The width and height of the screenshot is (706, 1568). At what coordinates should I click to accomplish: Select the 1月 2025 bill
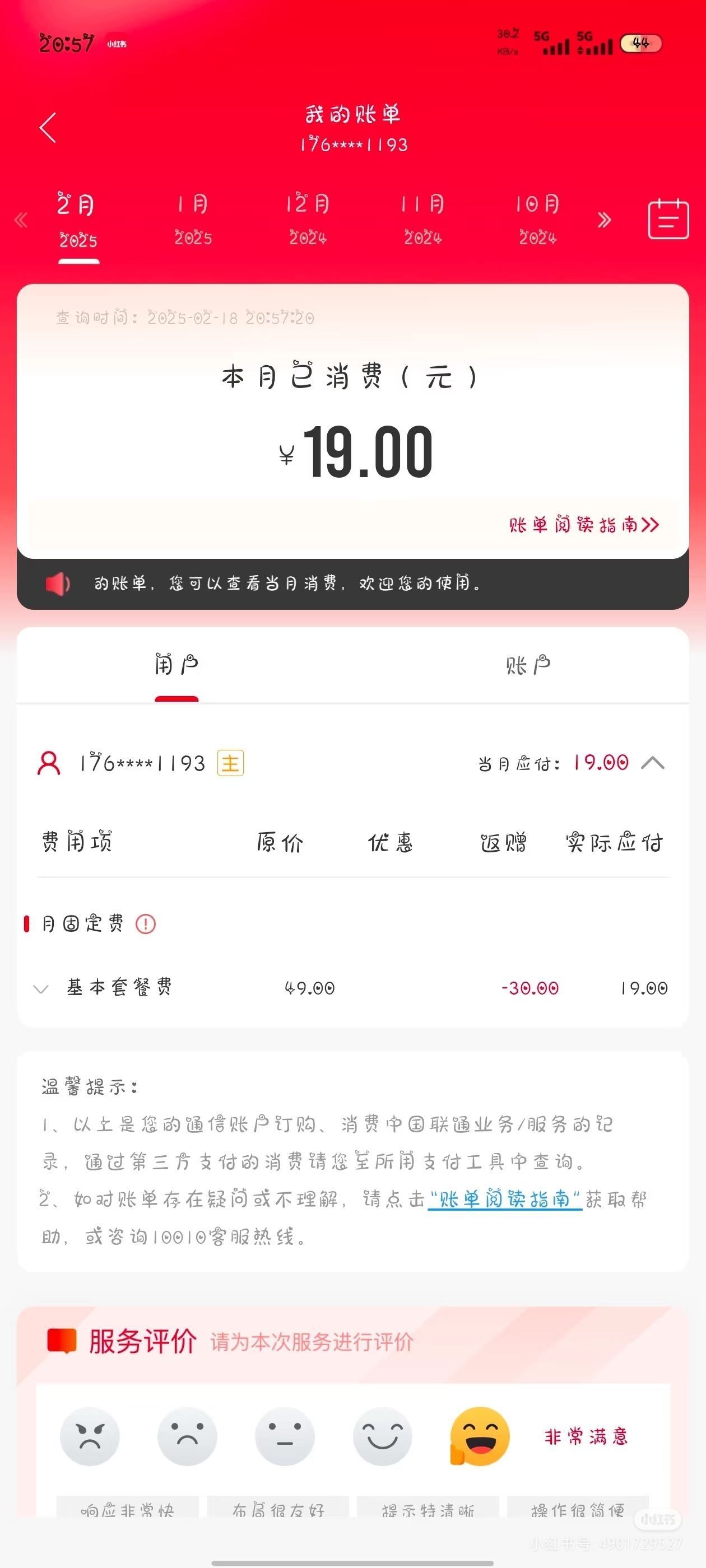point(193,220)
